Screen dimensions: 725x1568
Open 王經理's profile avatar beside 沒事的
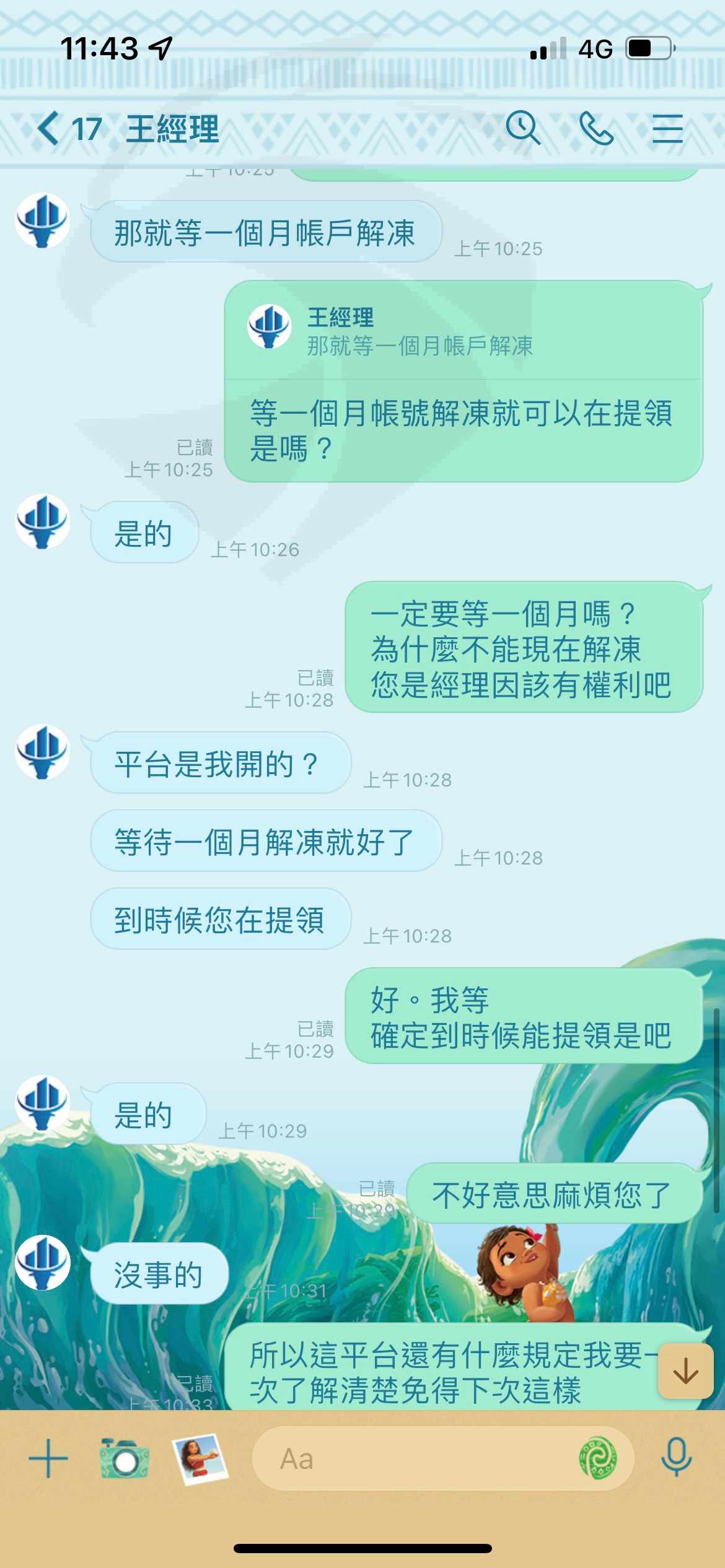coord(43,1263)
